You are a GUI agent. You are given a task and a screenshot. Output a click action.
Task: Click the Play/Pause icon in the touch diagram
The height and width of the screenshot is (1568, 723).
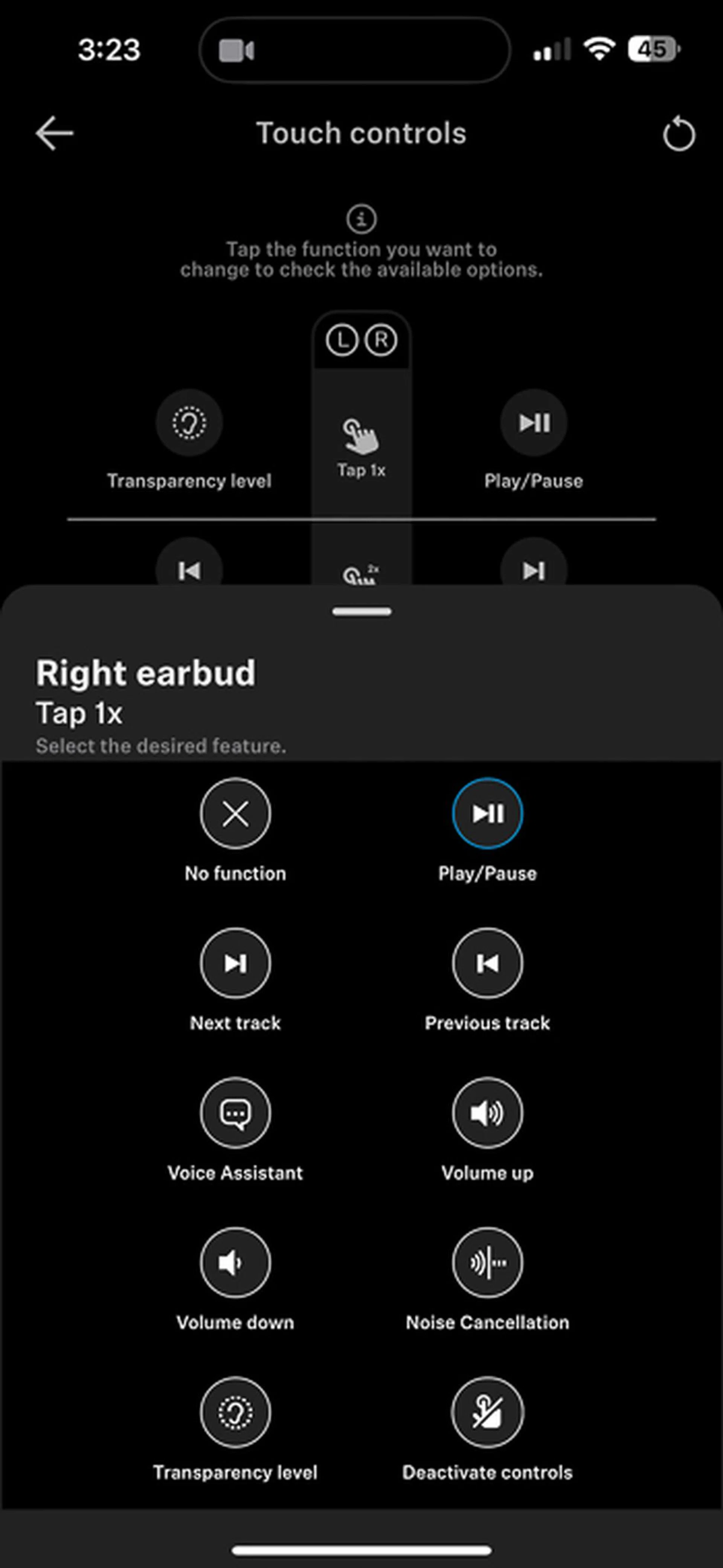coord(534,423)
